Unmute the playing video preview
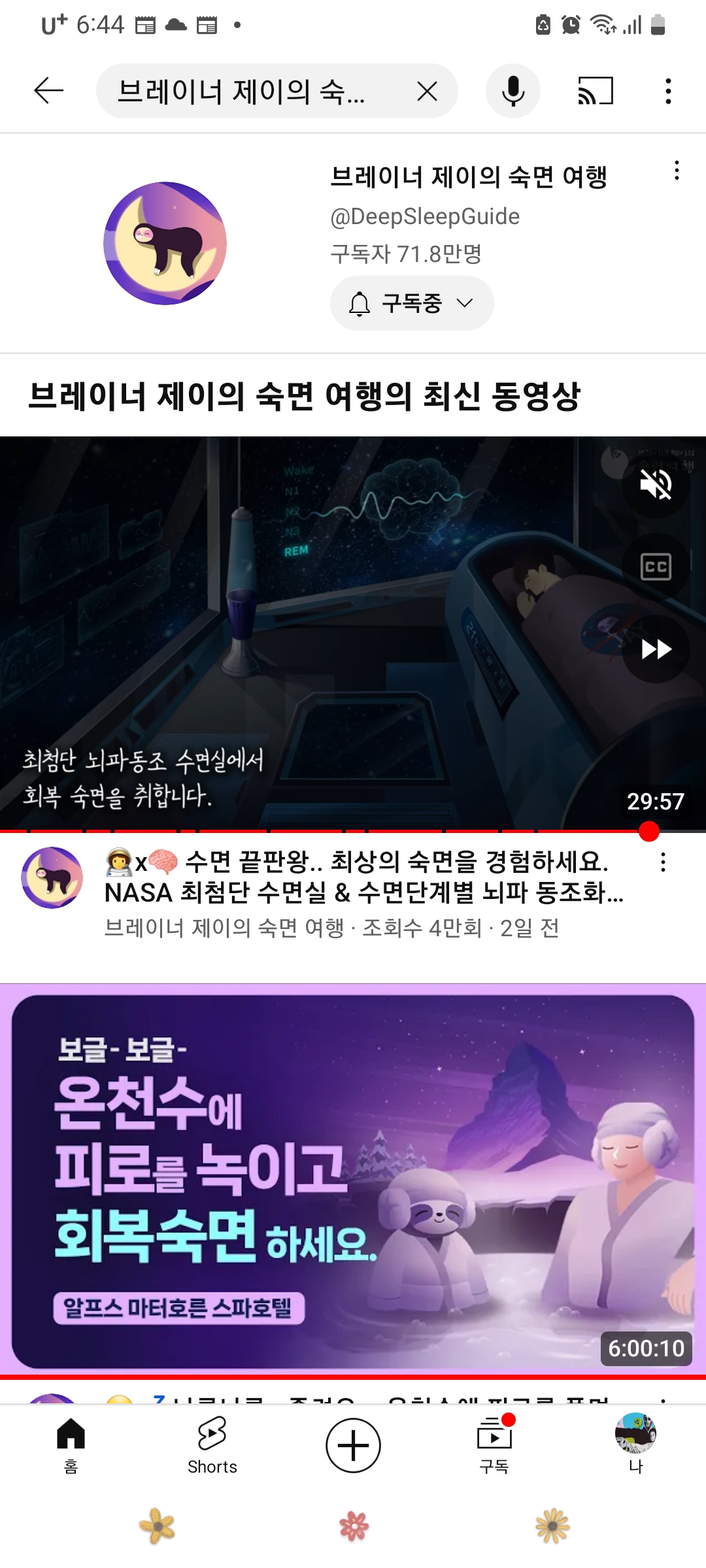 click(x=656, y=484)
